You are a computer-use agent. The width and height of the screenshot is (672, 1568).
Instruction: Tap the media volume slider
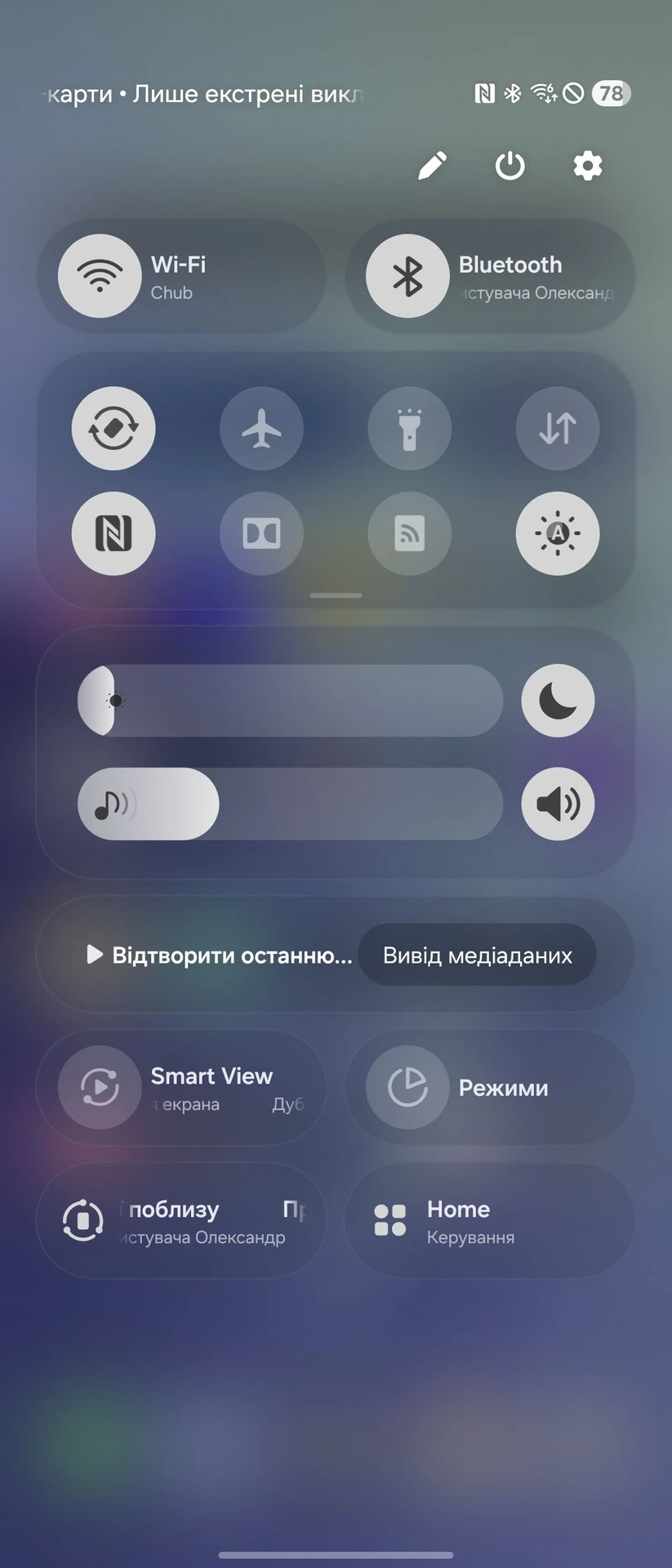(290, 804)
